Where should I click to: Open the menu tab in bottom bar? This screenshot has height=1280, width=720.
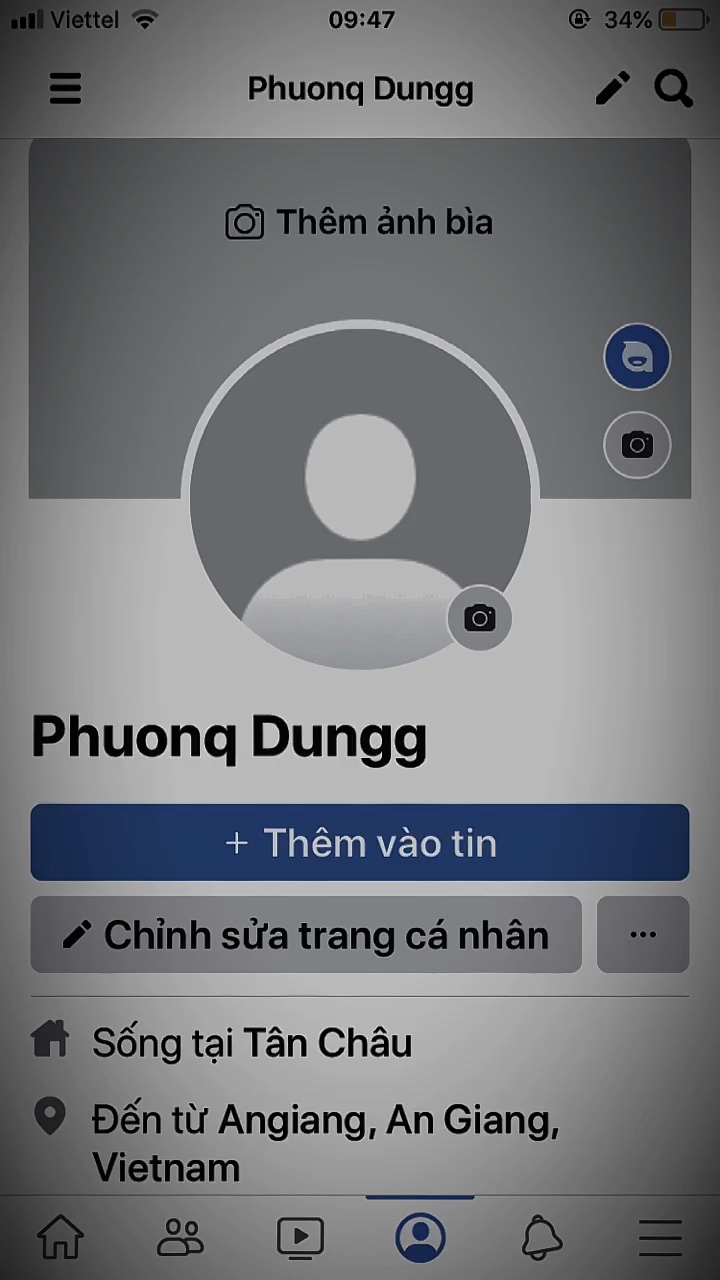660,1238
